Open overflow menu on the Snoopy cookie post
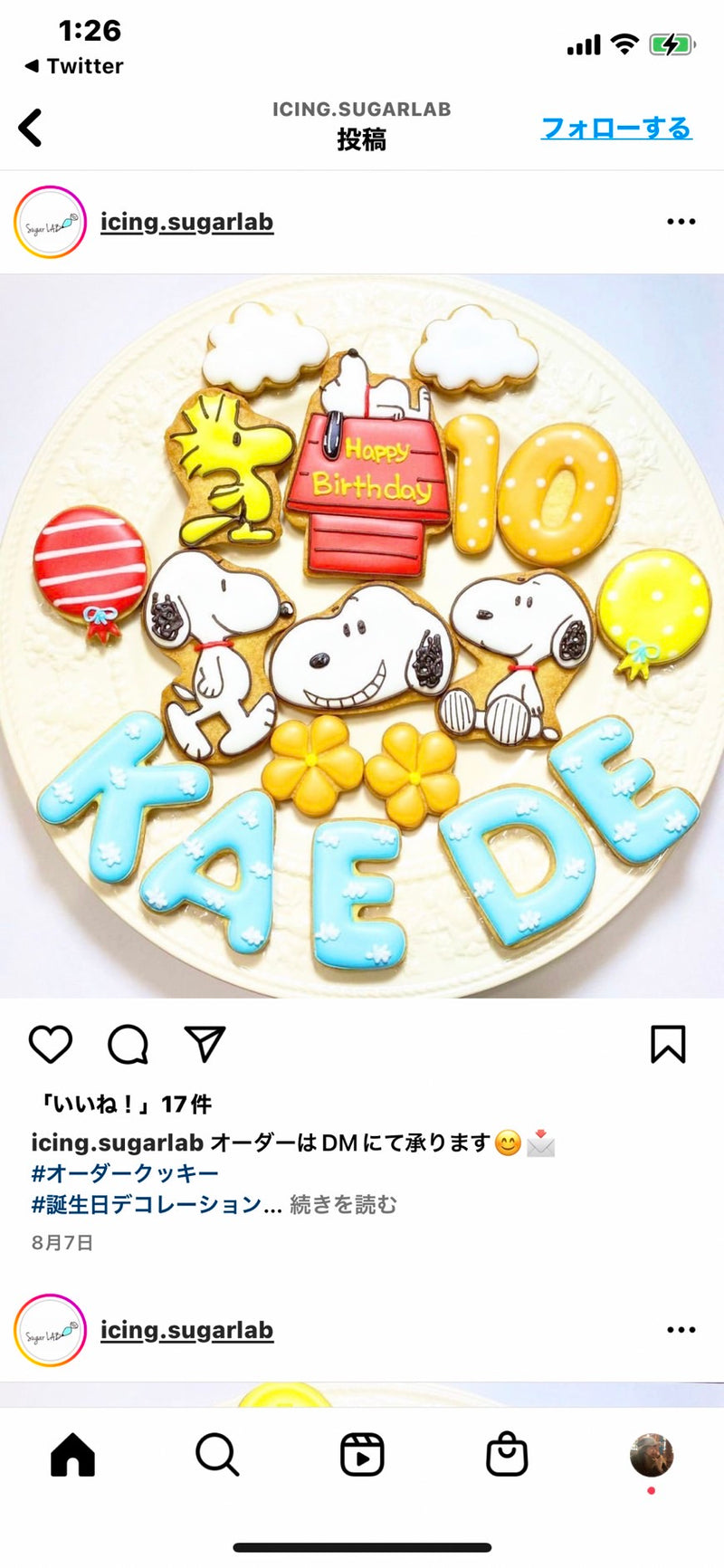 click(x=681, y=222)
